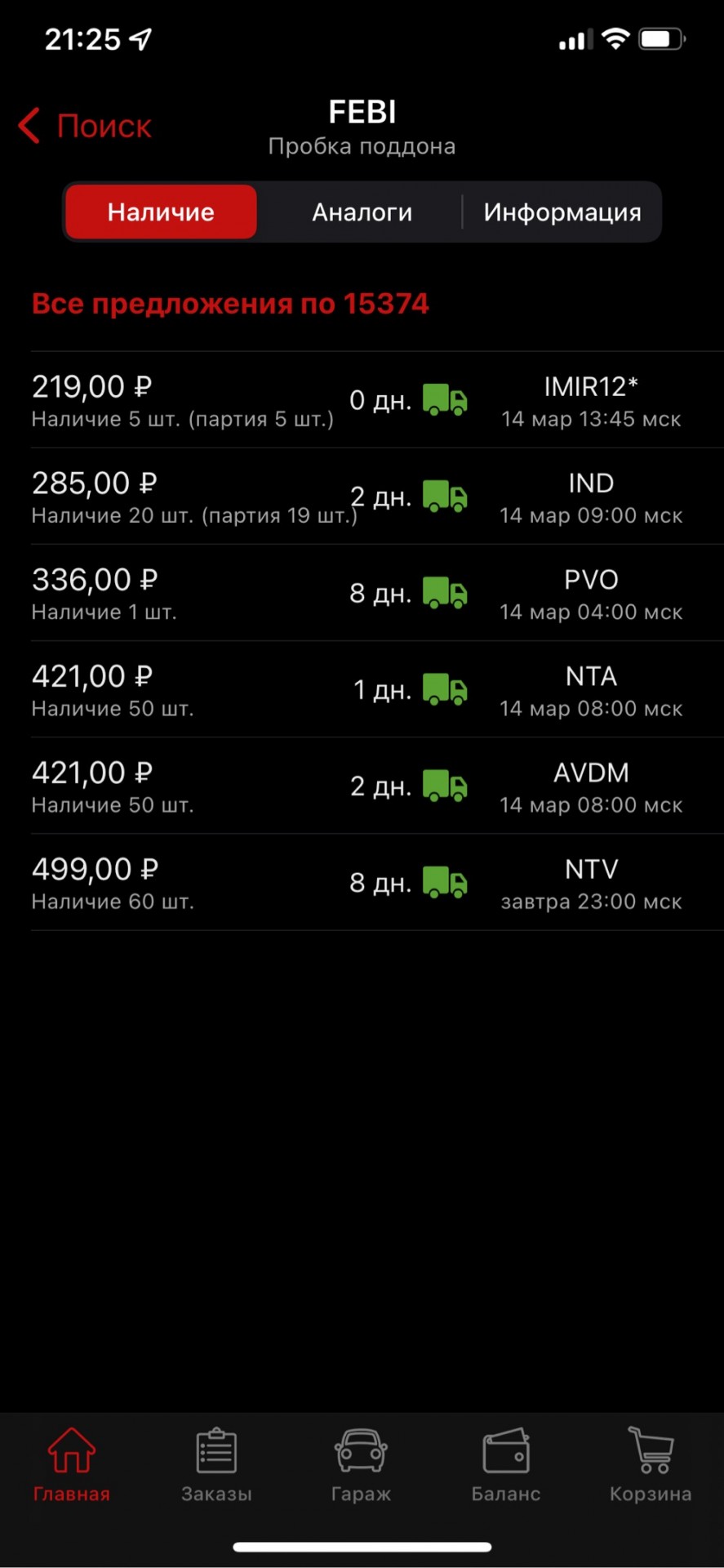Select the IND offer for 285,00 ₽

[377, 497]
